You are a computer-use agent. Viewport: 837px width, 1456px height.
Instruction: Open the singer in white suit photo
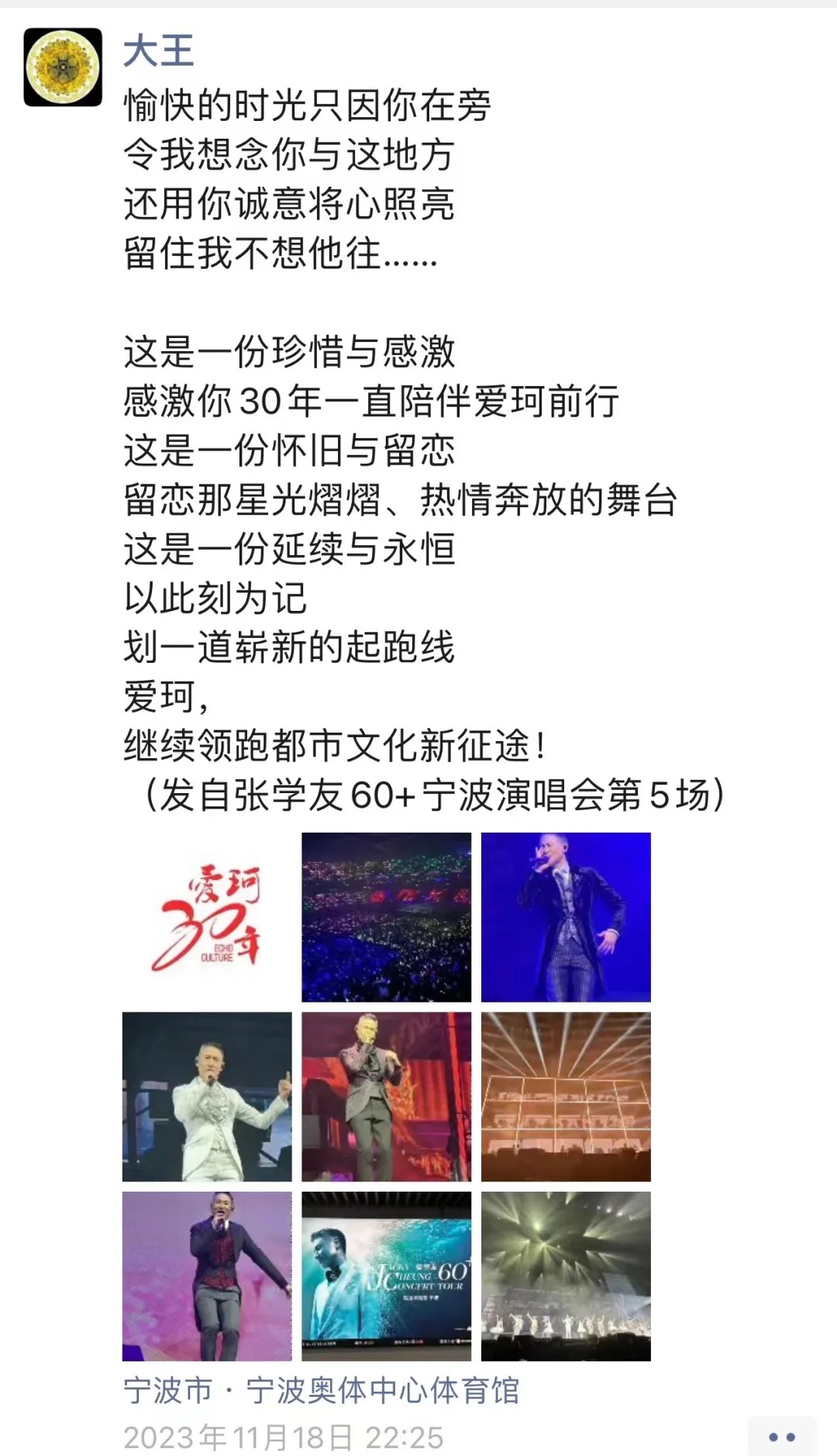pyautogui.click(x=207, y=1096)
